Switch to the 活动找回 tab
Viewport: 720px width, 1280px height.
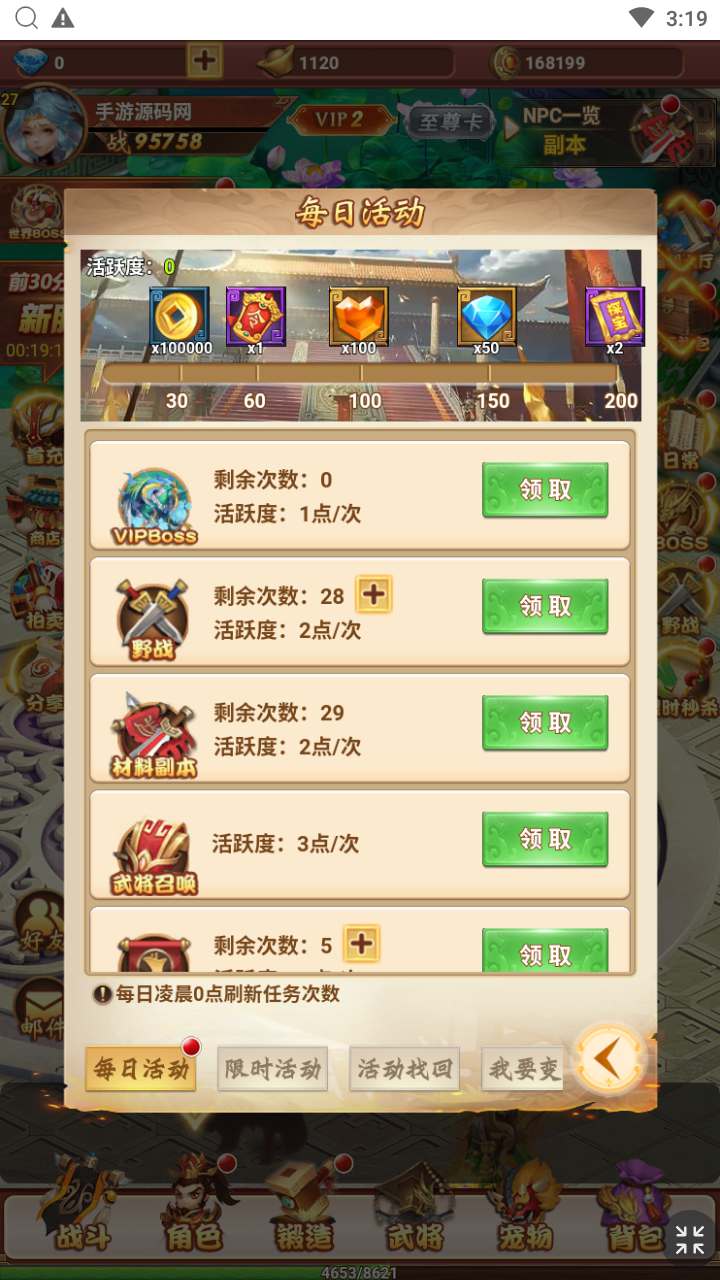404,1069
